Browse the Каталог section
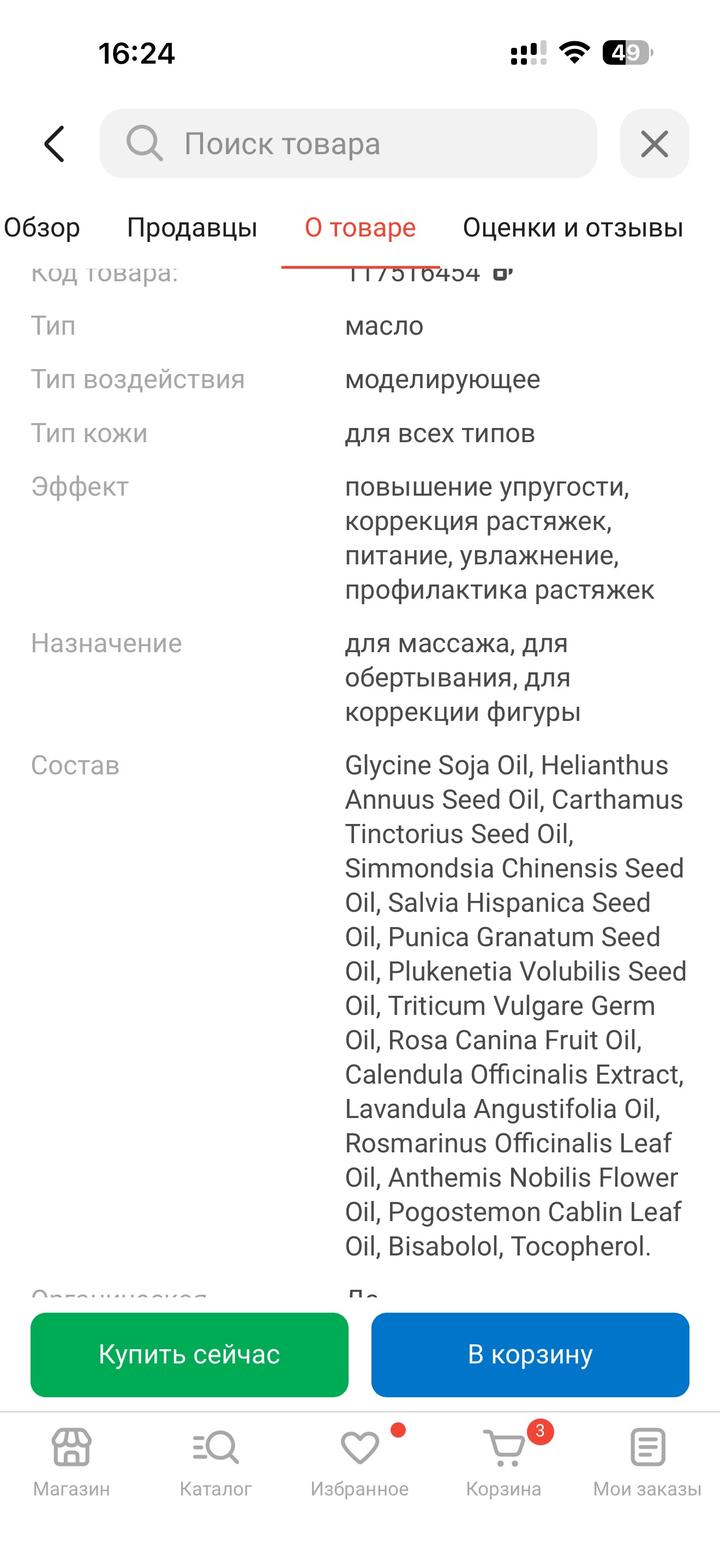 coord(215,1460)
